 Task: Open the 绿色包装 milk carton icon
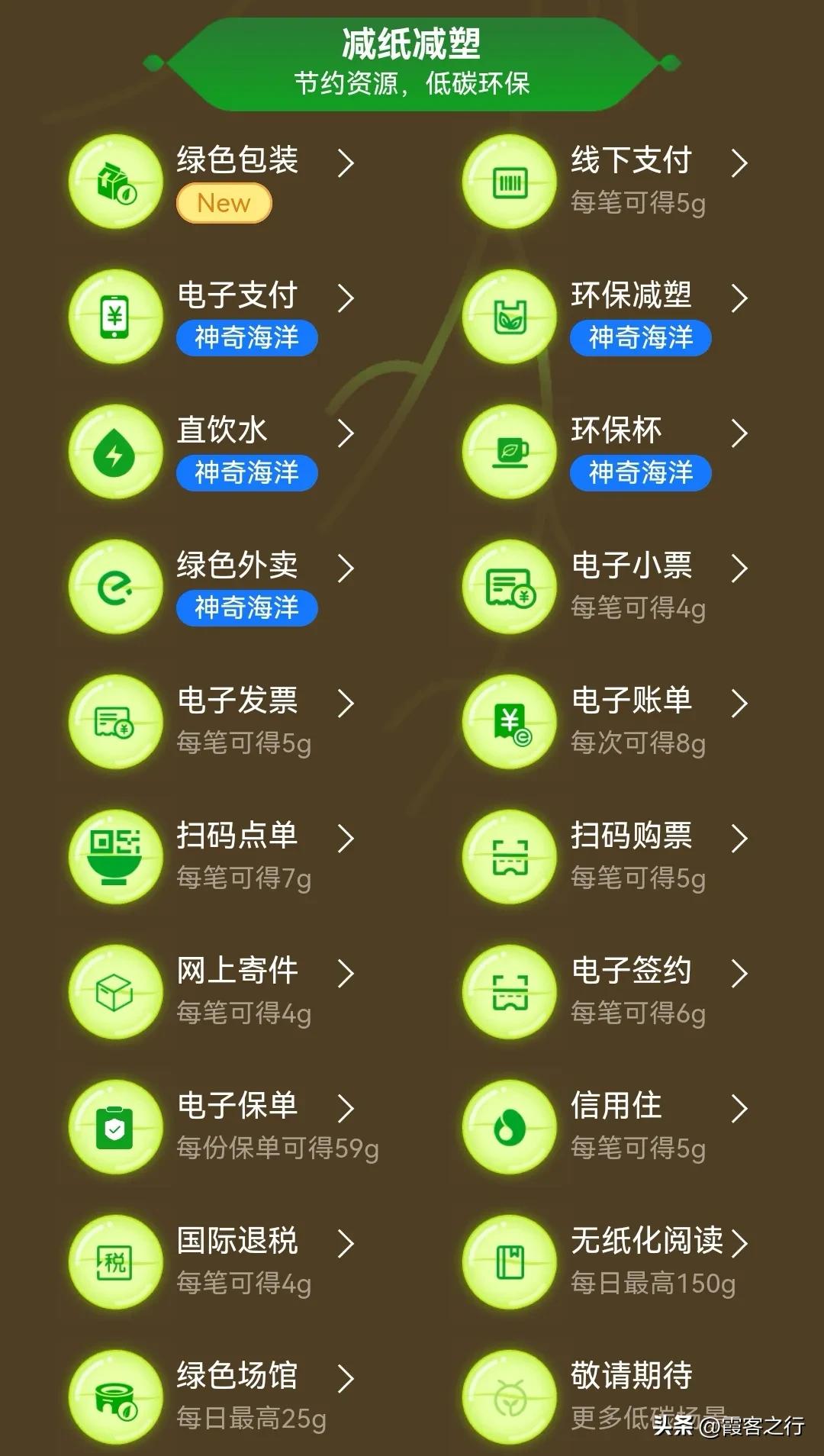point(114,182)
